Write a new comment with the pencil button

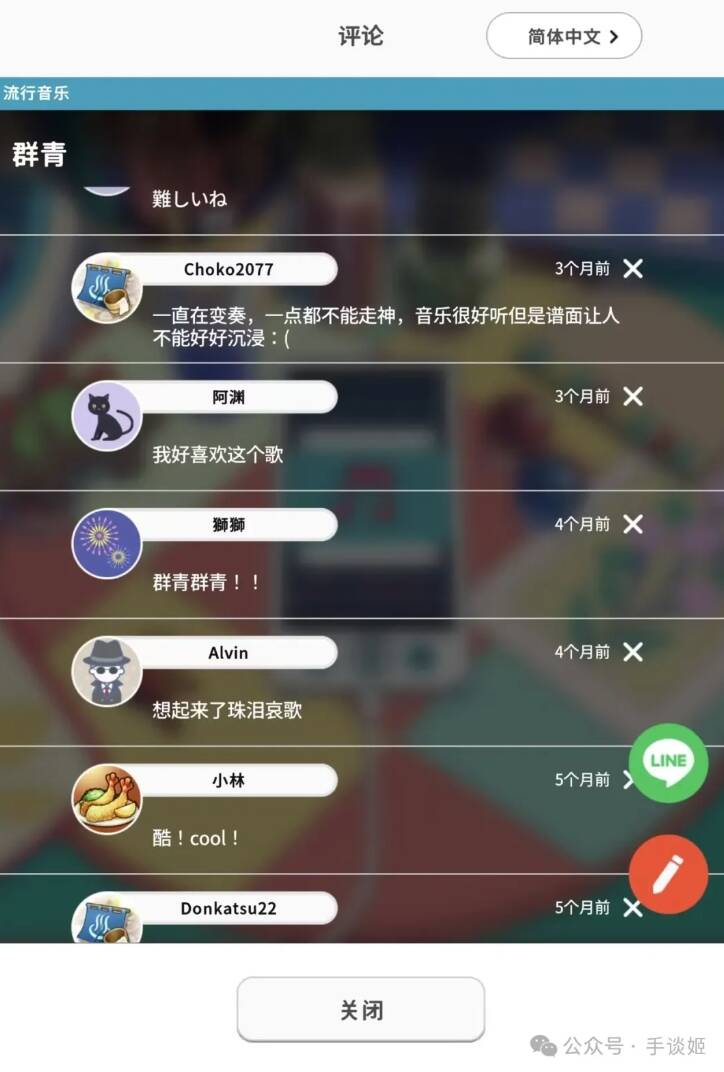667,874
